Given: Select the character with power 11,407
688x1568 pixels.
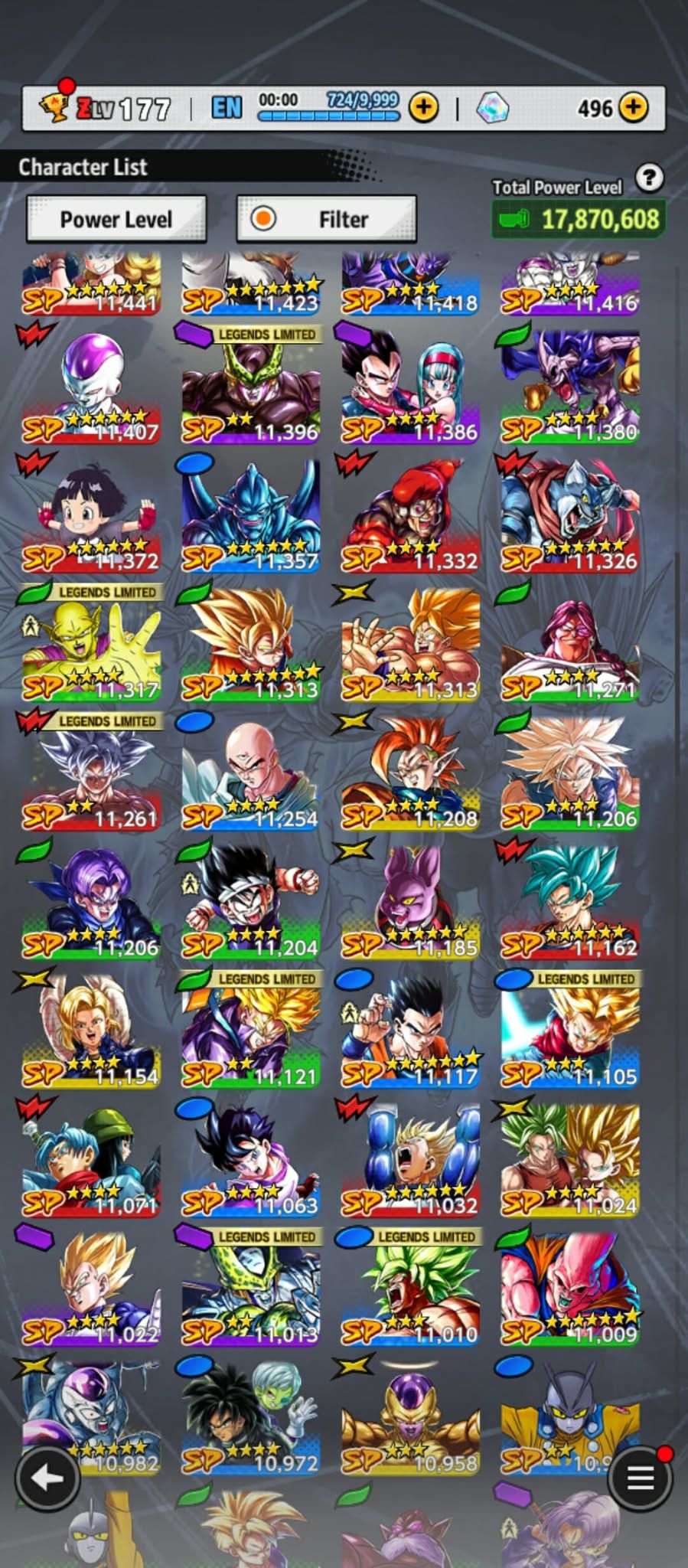Looking at the screenshot, I should 92,387.
